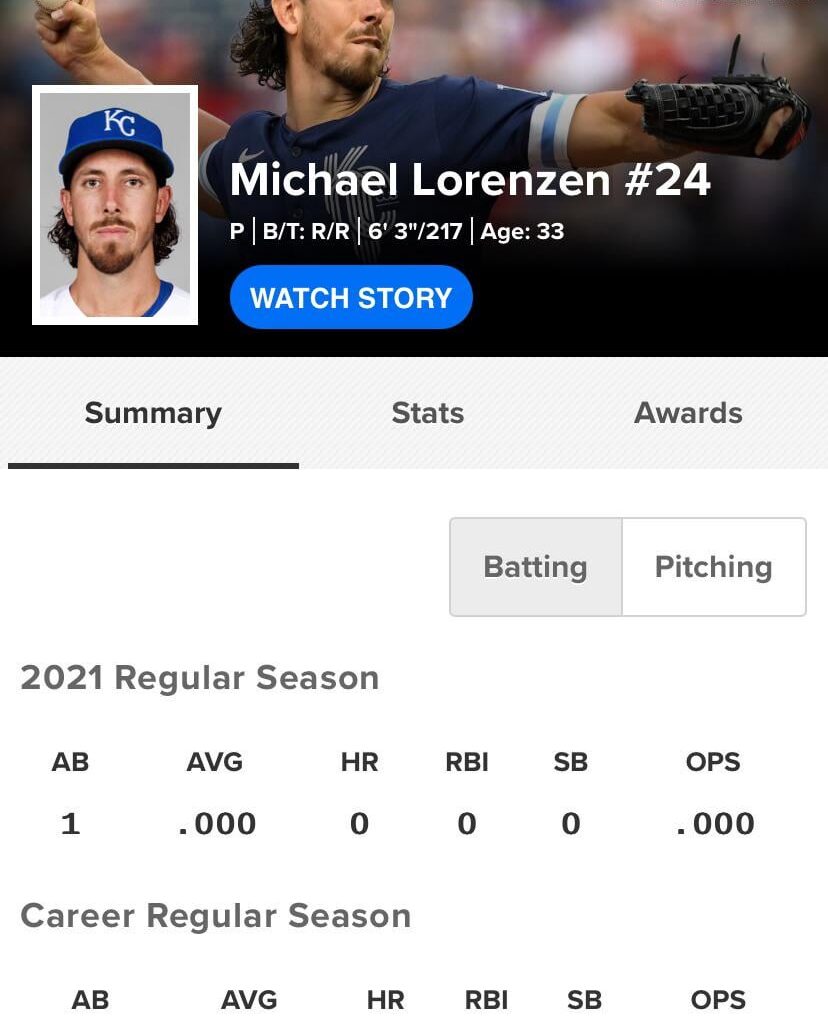828x1024 pixels.
Task: Tap the Watch Story button
Action: (351, 296)
